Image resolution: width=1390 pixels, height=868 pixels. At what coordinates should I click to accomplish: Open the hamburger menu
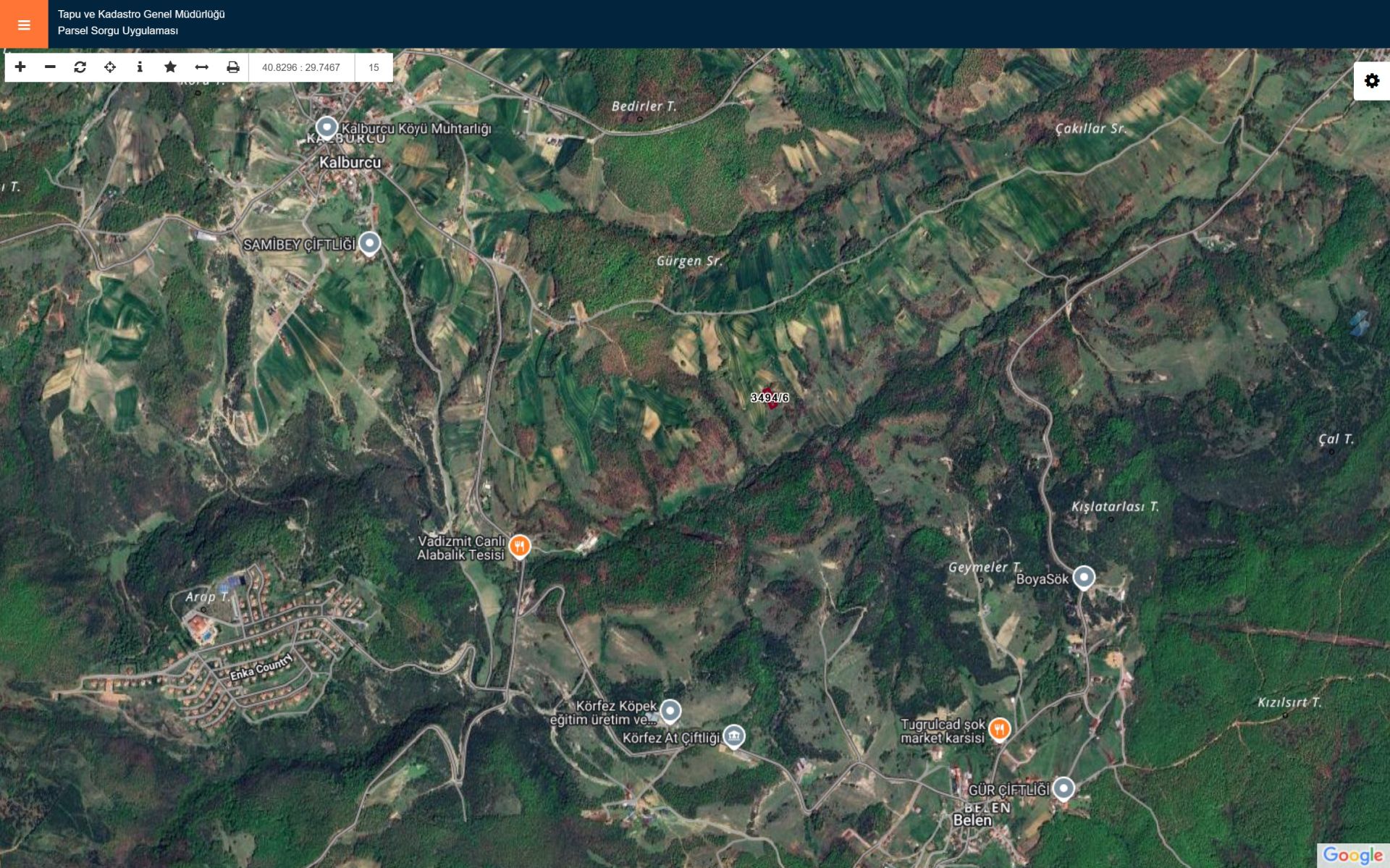(x=24, y=25)
